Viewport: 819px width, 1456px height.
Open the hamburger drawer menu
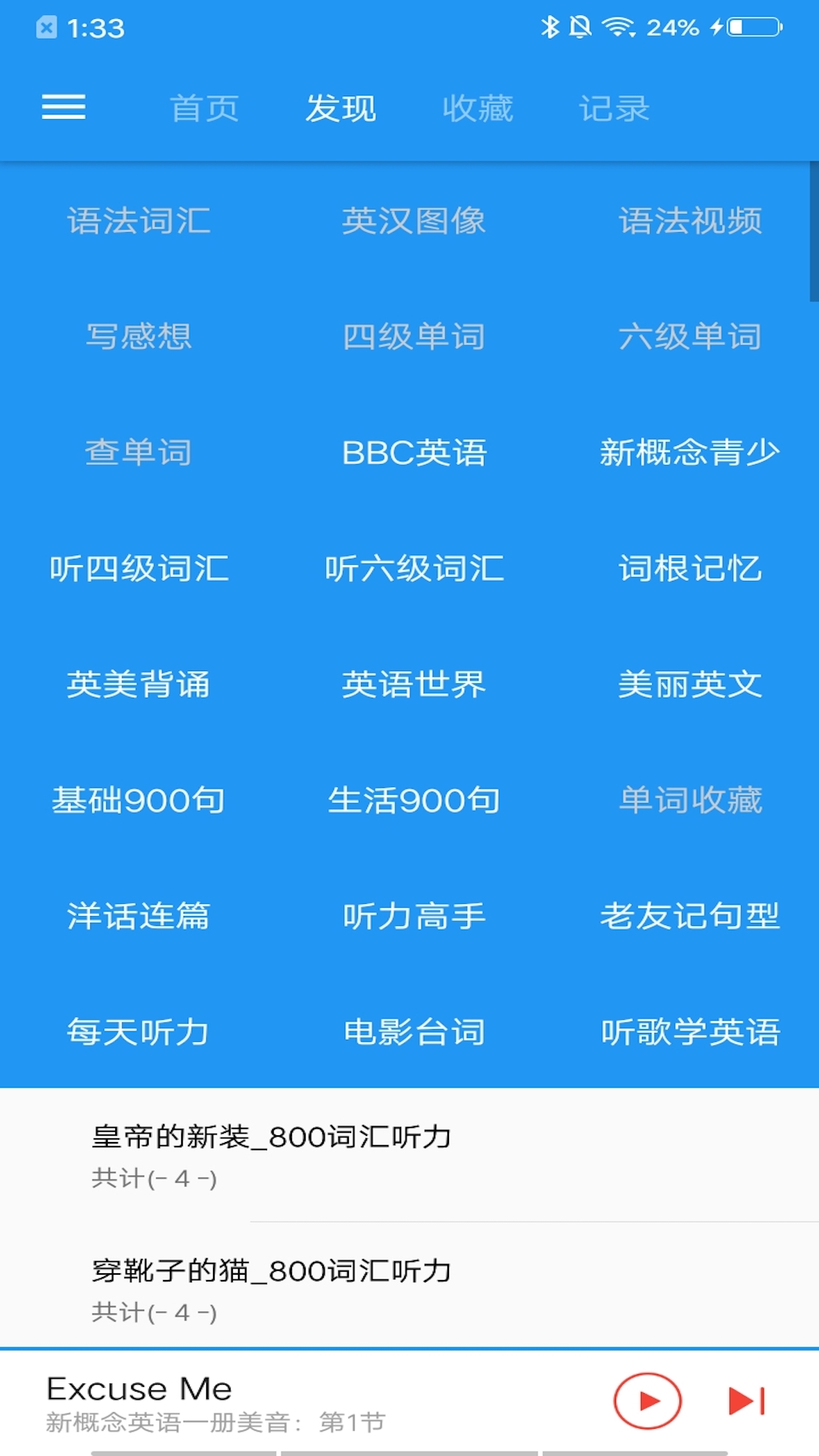click(x=64, y=107)
